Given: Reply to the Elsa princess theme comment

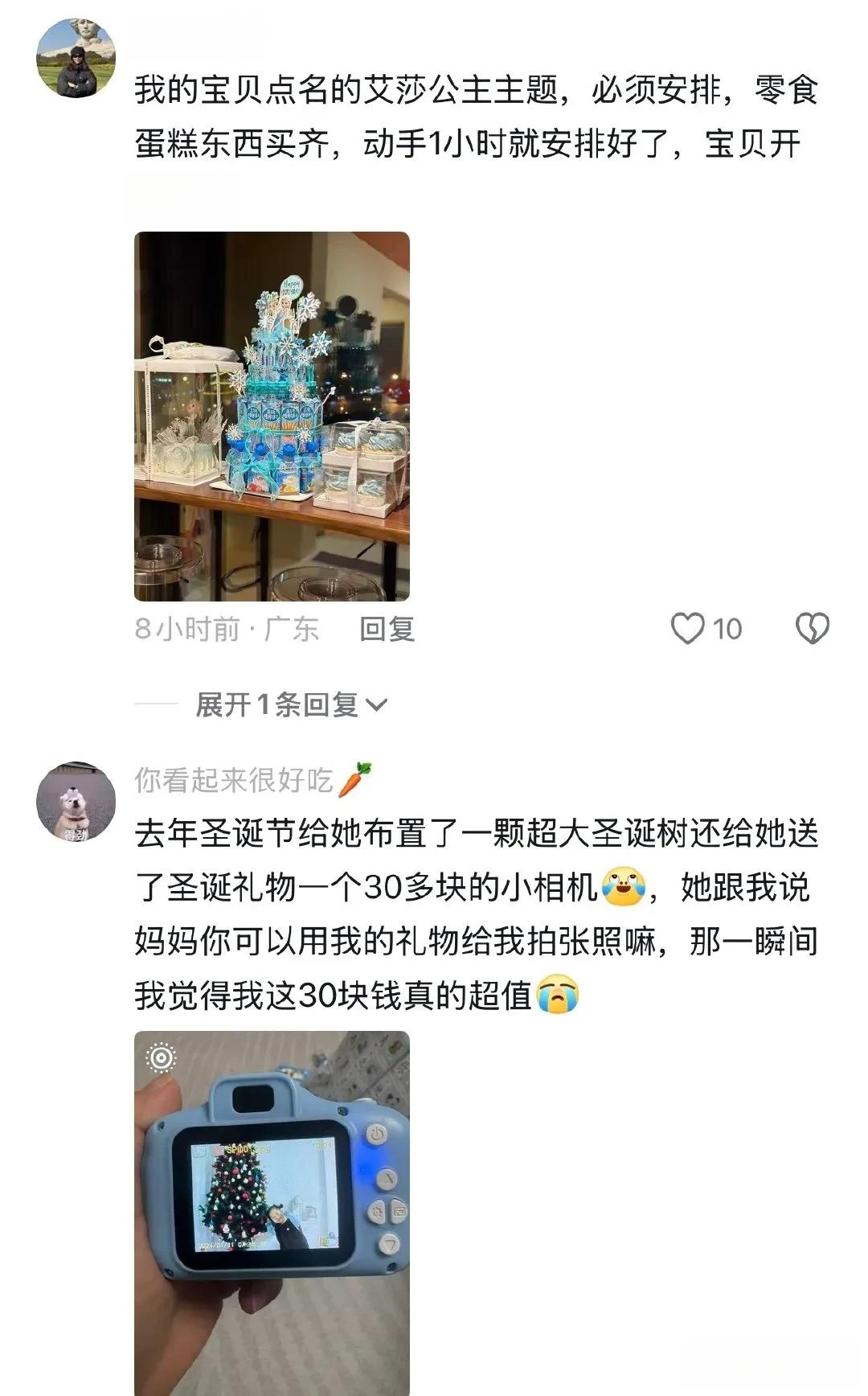Looking at the screenshot, I should 387,629.
